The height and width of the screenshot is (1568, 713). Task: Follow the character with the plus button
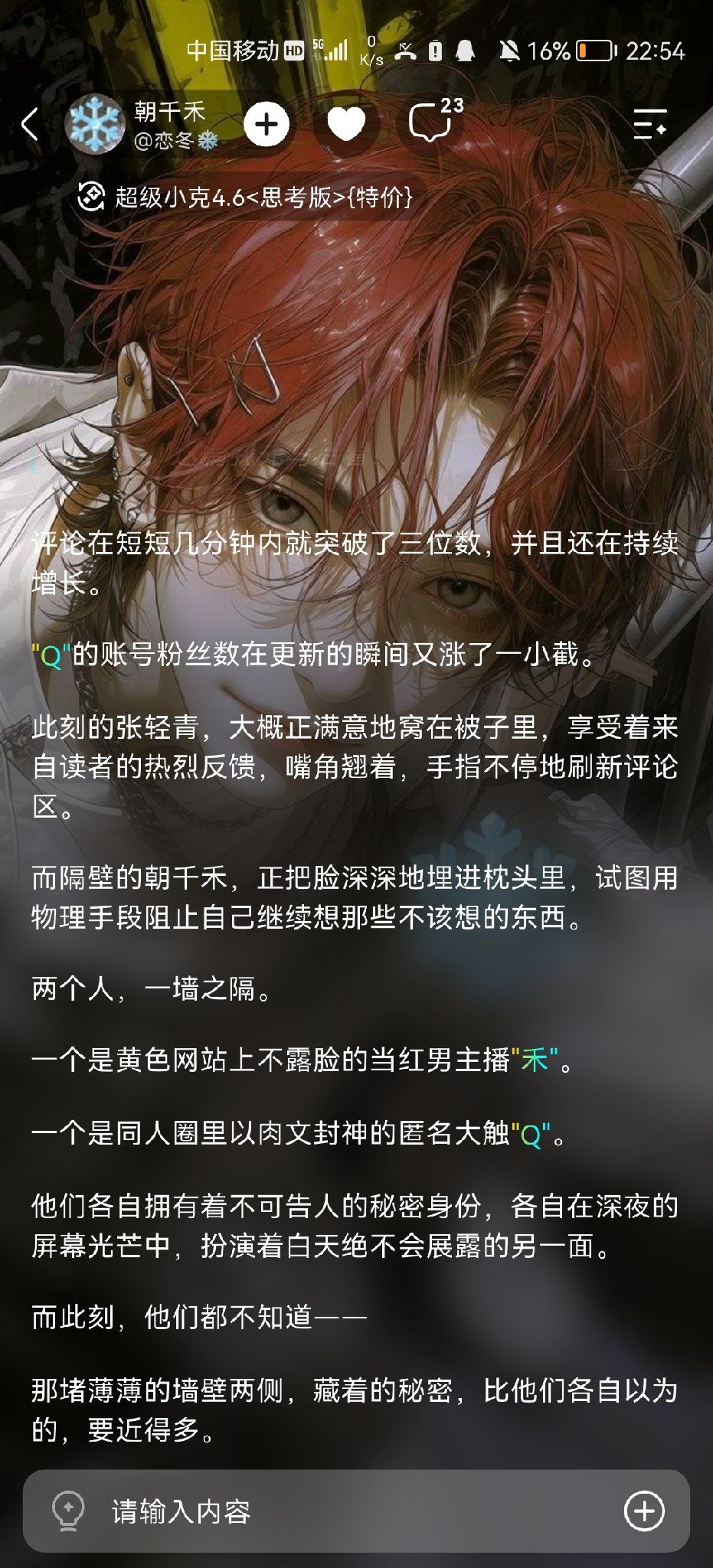click(267, 124)
